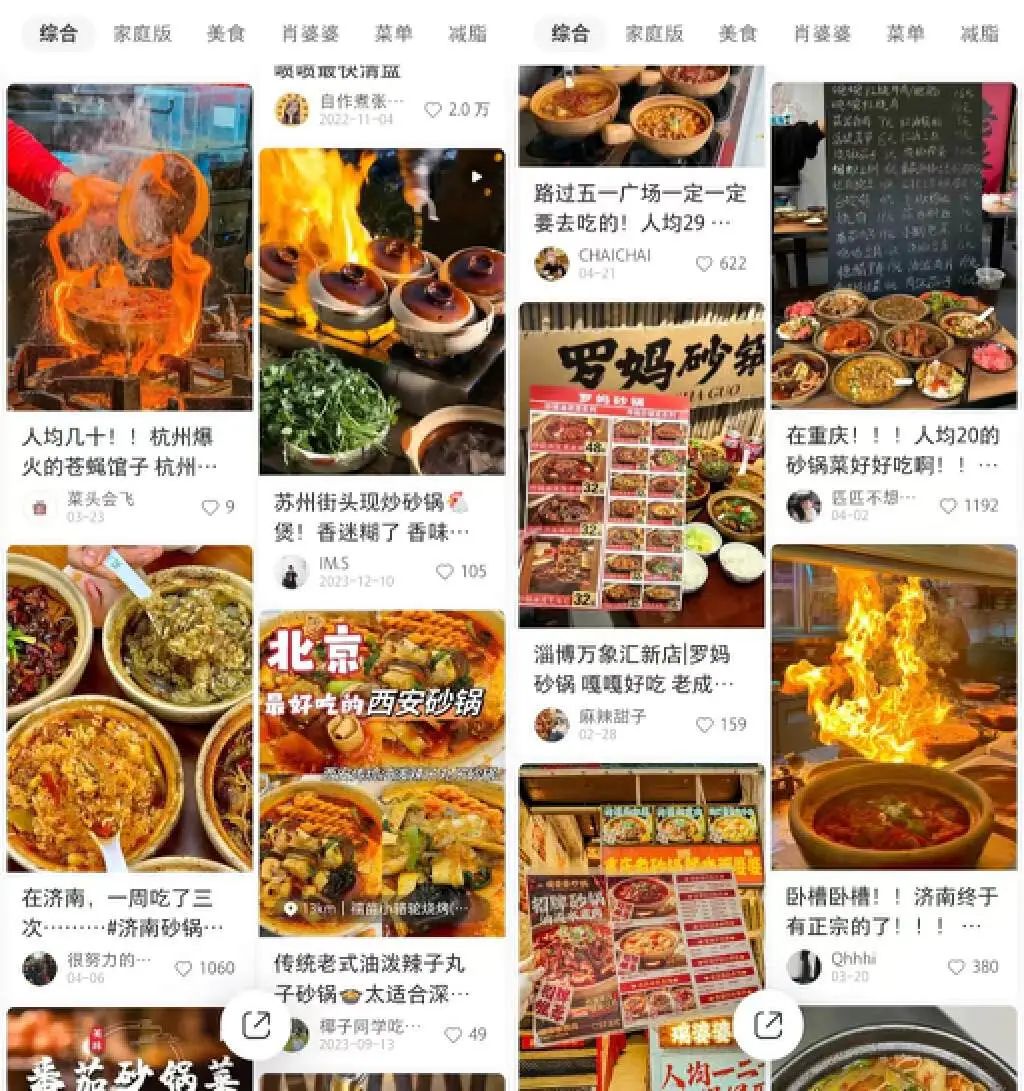Like the 重庆砂锅菜 post with 1192 likes
The width and height of the screenshot is (1024, 1091).
point(949,506)
